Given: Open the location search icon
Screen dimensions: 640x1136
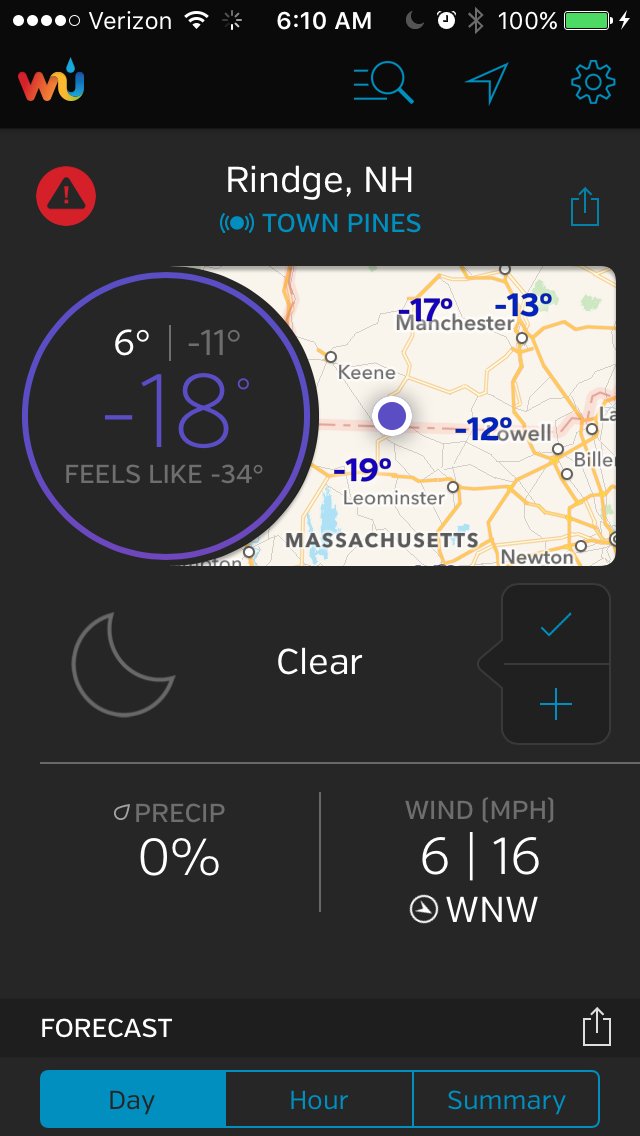Looking at the screenshot, I should pos(383,83).
